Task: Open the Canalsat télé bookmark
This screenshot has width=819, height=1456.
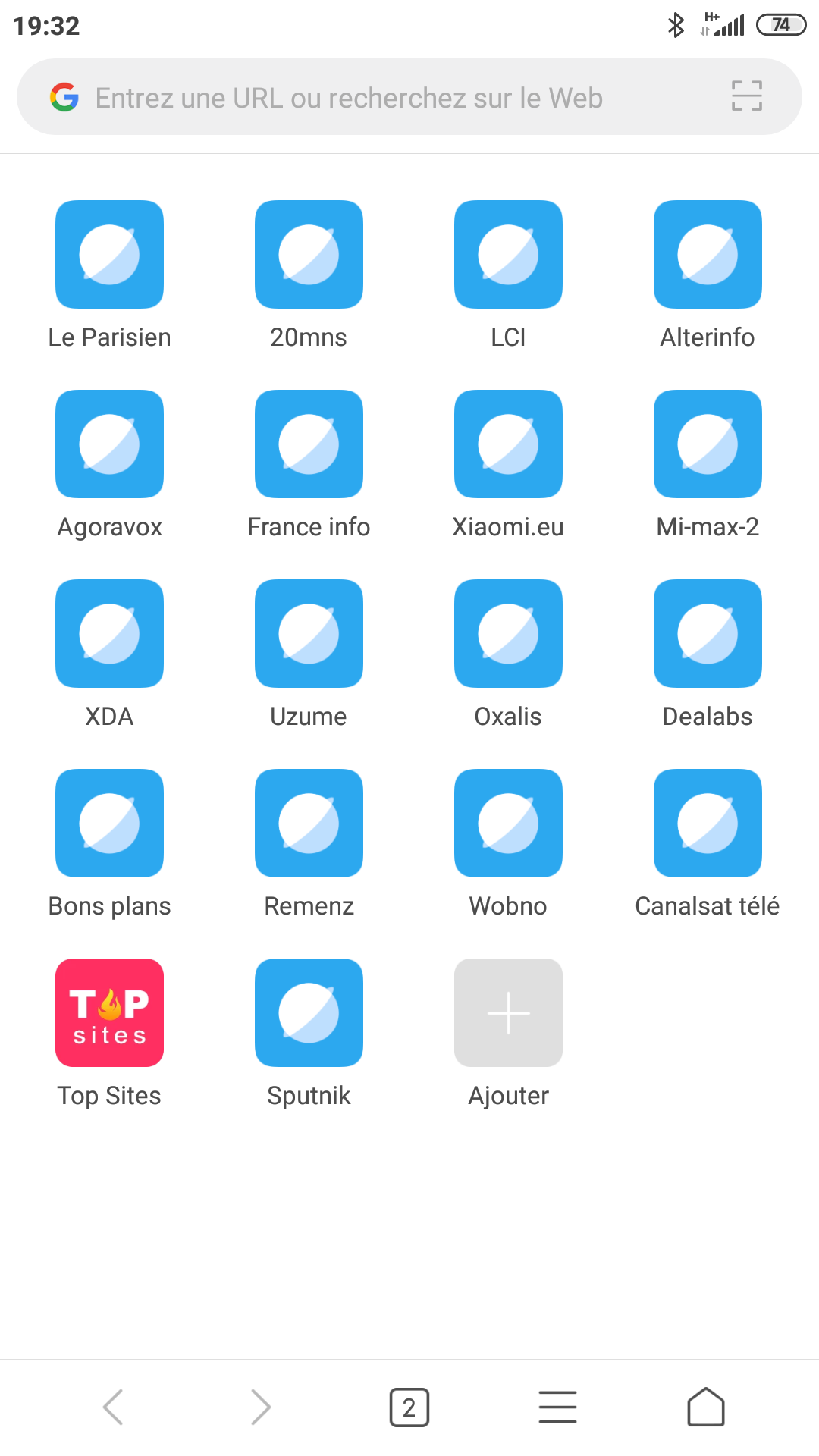Action: pyautogui.click(x=708, y=824)
